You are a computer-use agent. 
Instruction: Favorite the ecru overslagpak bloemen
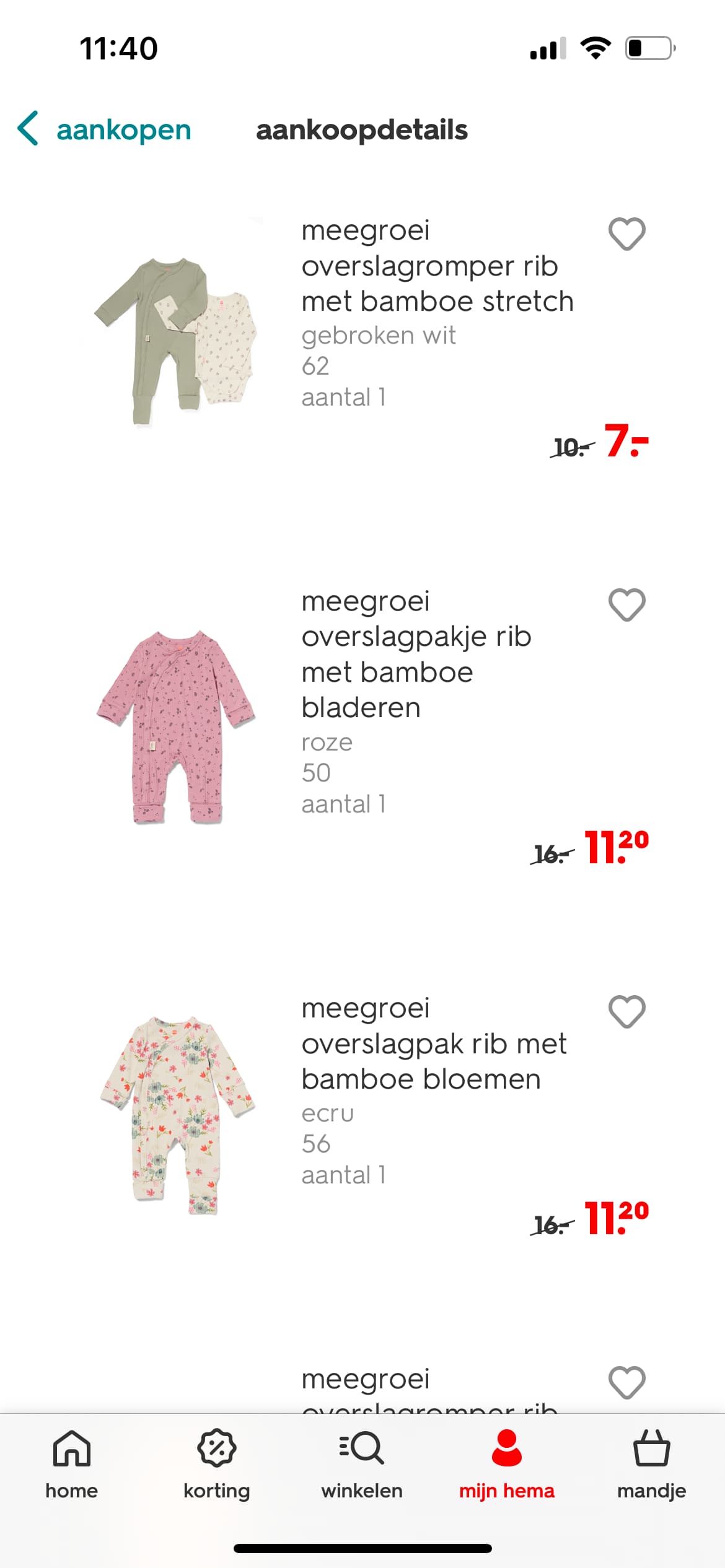click(x=626, y=1011)
